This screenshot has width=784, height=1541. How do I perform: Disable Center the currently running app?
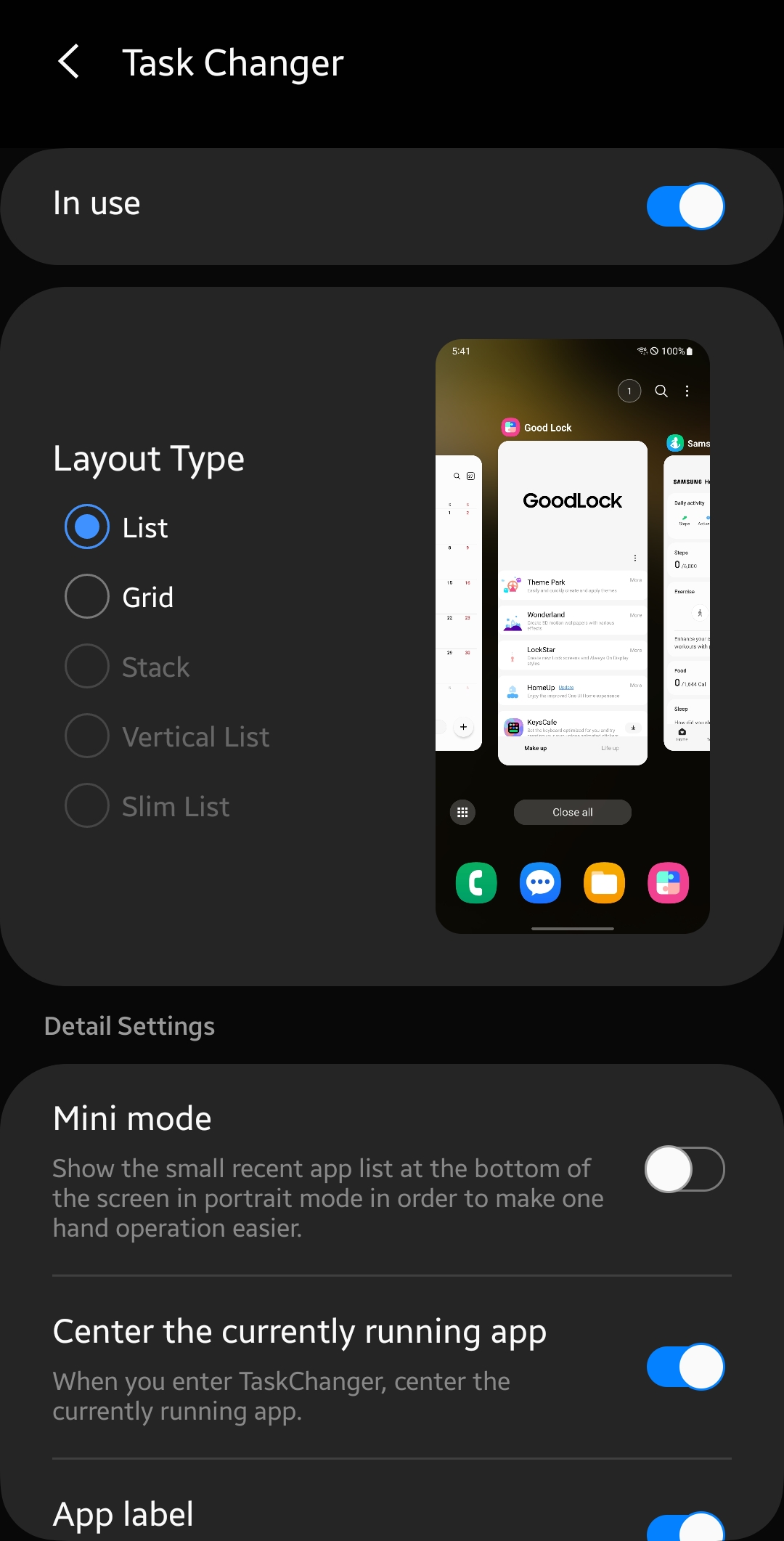tap(685, 1366)
